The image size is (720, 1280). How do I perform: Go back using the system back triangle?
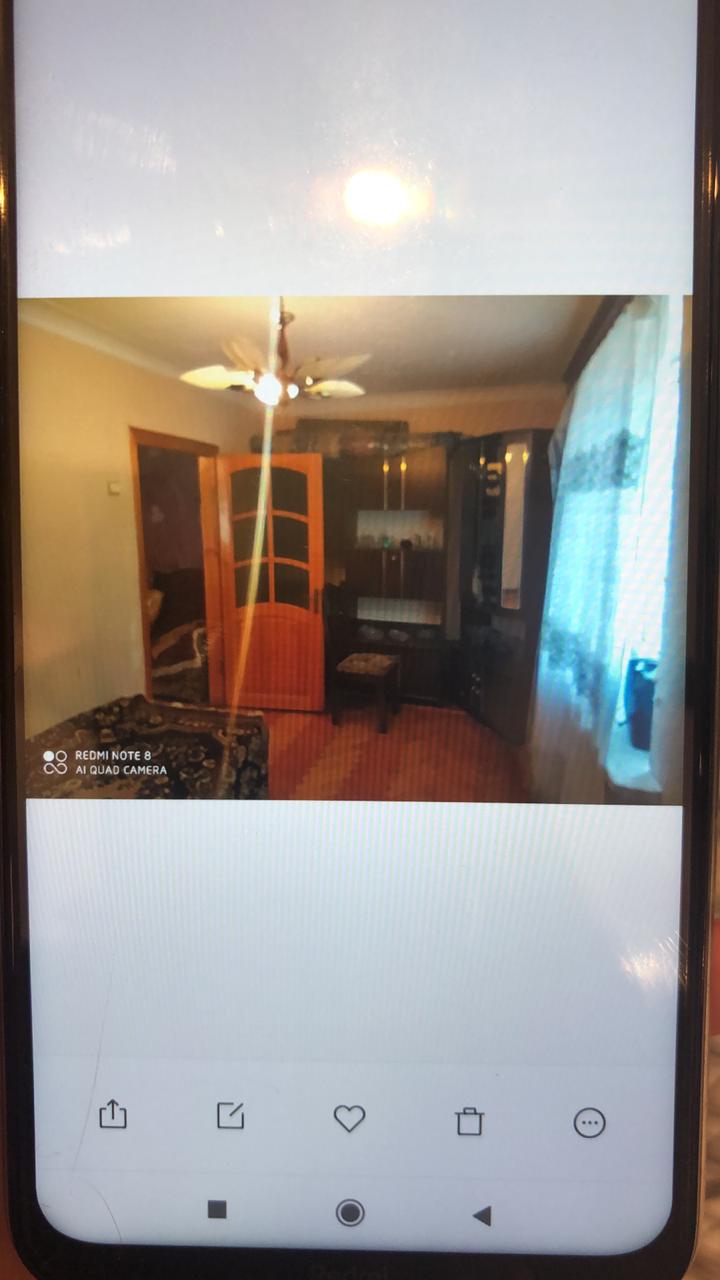482,1215
